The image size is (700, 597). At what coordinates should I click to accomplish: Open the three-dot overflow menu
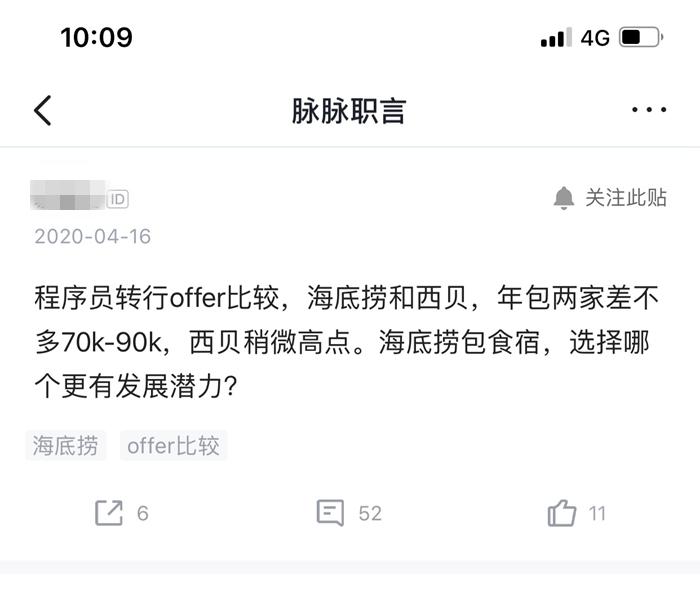tap(649, 110)
